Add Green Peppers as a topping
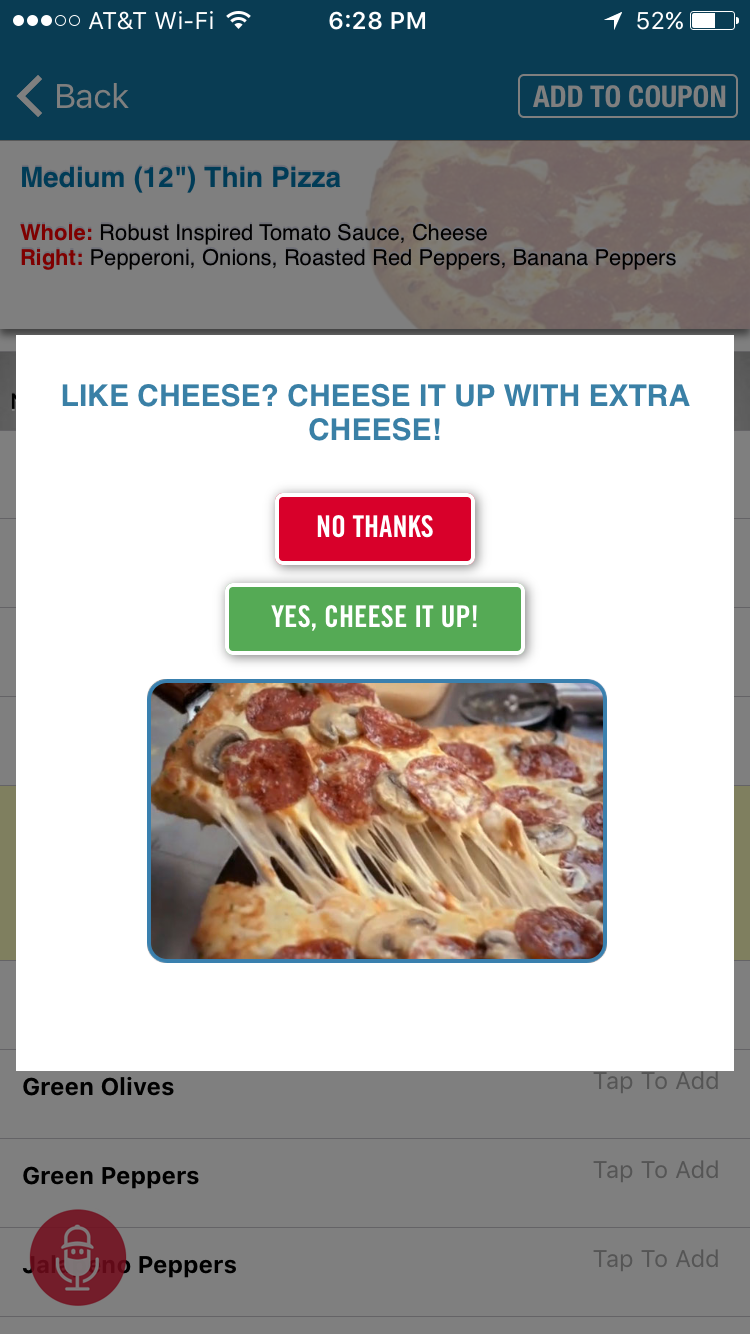The height and width of the screenshot is (1334, 750). 655,1170
